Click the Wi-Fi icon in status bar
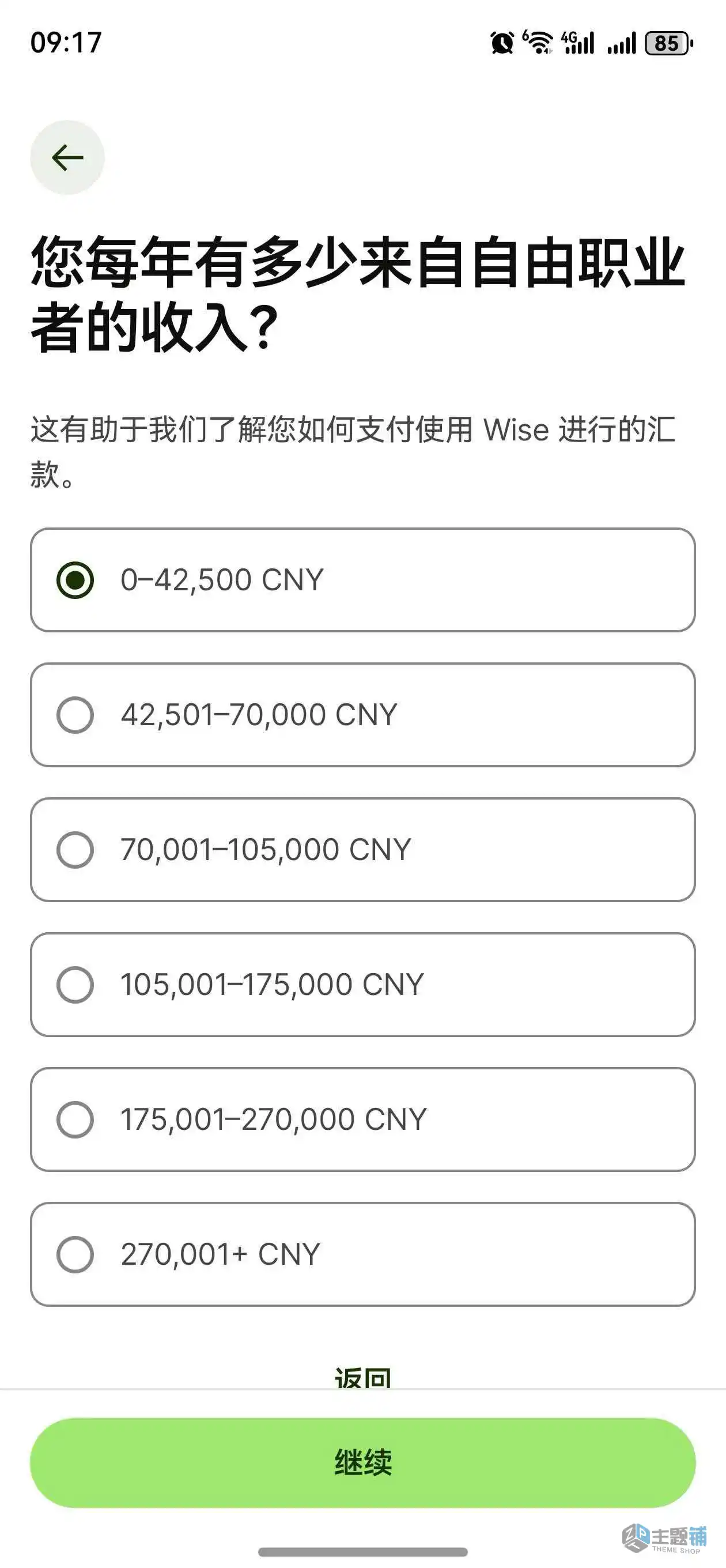726x1568 pixels. click(538, 44)
